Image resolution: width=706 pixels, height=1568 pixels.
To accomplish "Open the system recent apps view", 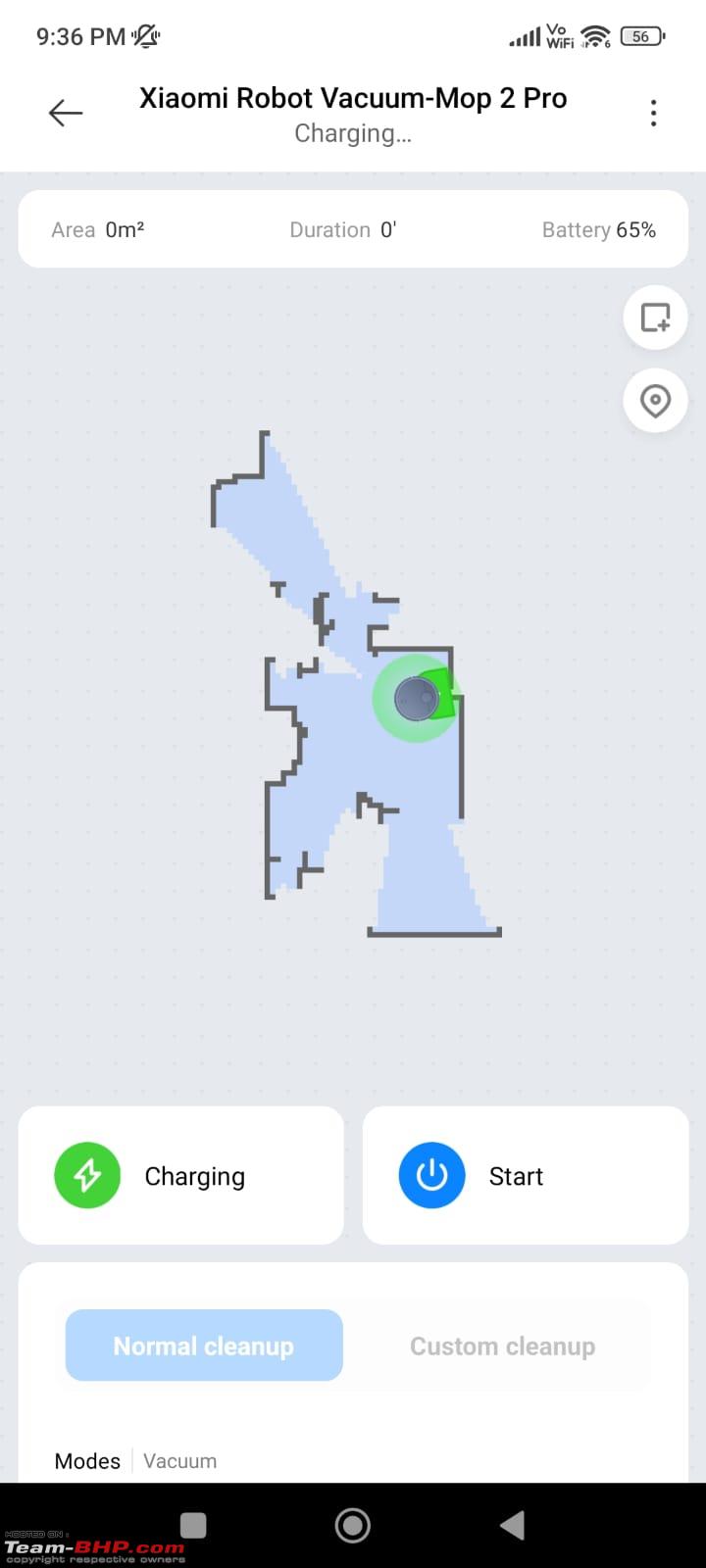I will (x=193, y=1525).
